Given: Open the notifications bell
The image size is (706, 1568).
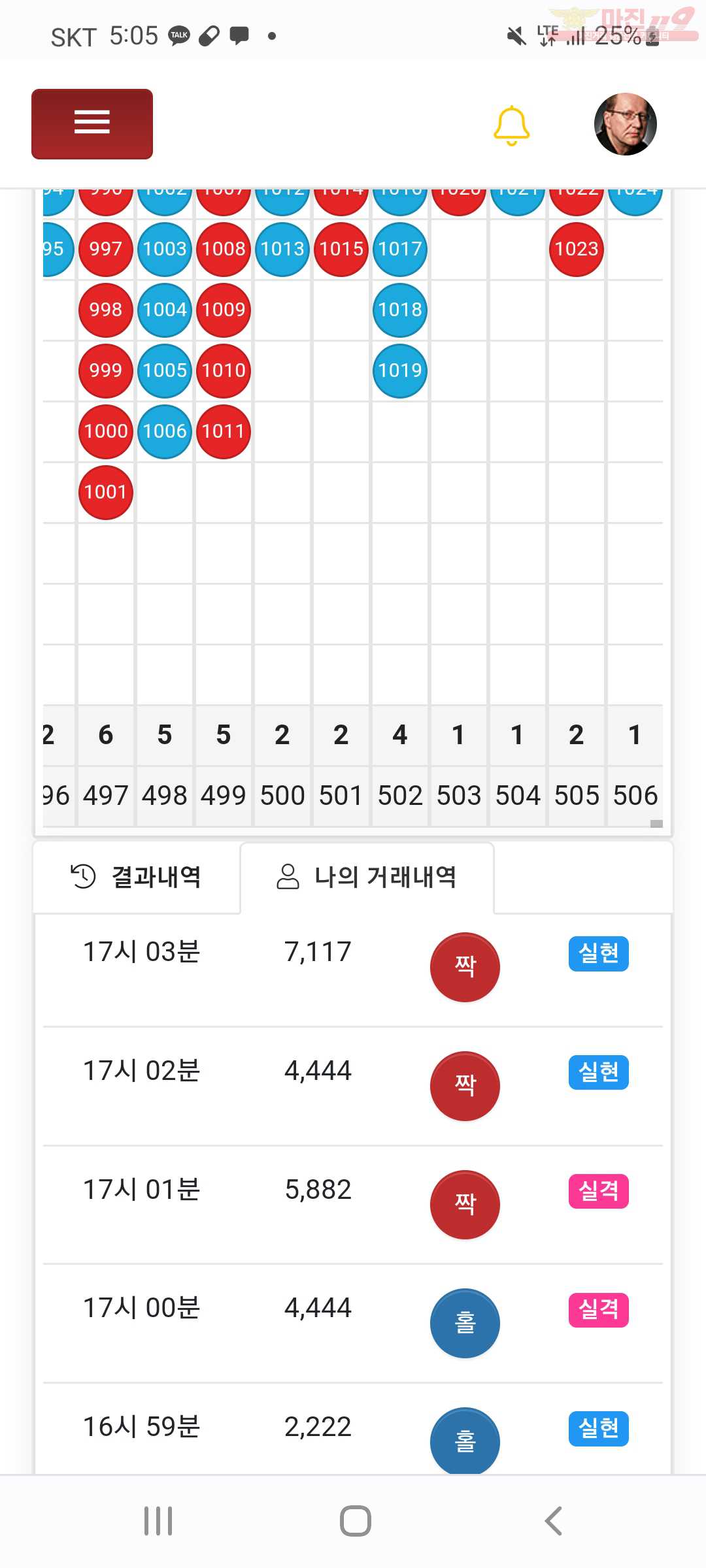Looking at the screenshot, I should tap(511, 125).
